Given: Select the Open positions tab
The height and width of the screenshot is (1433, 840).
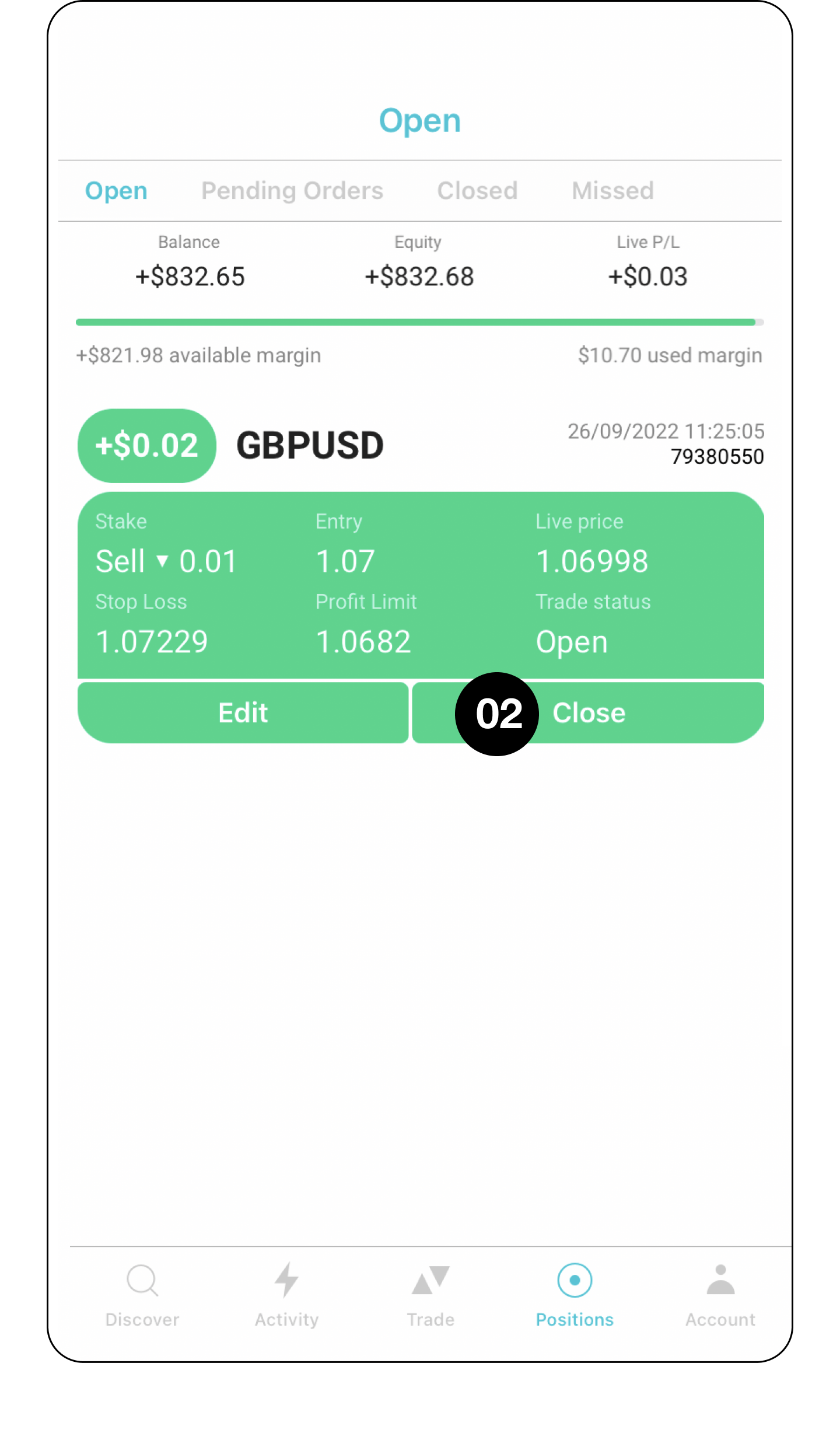Looking at the screenshot, I should (116, 191).
